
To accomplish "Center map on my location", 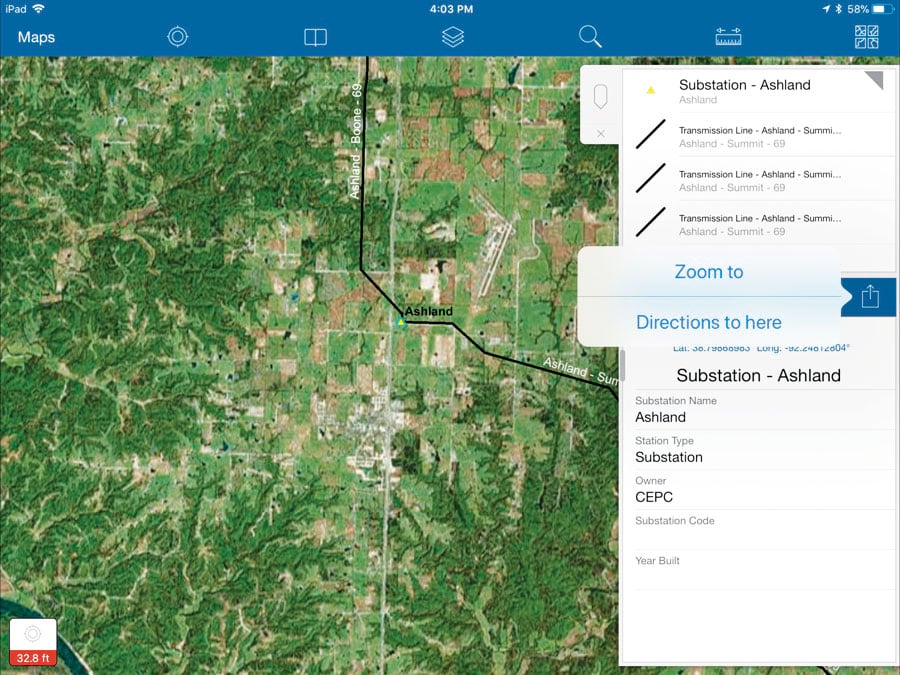I will 177,37.
